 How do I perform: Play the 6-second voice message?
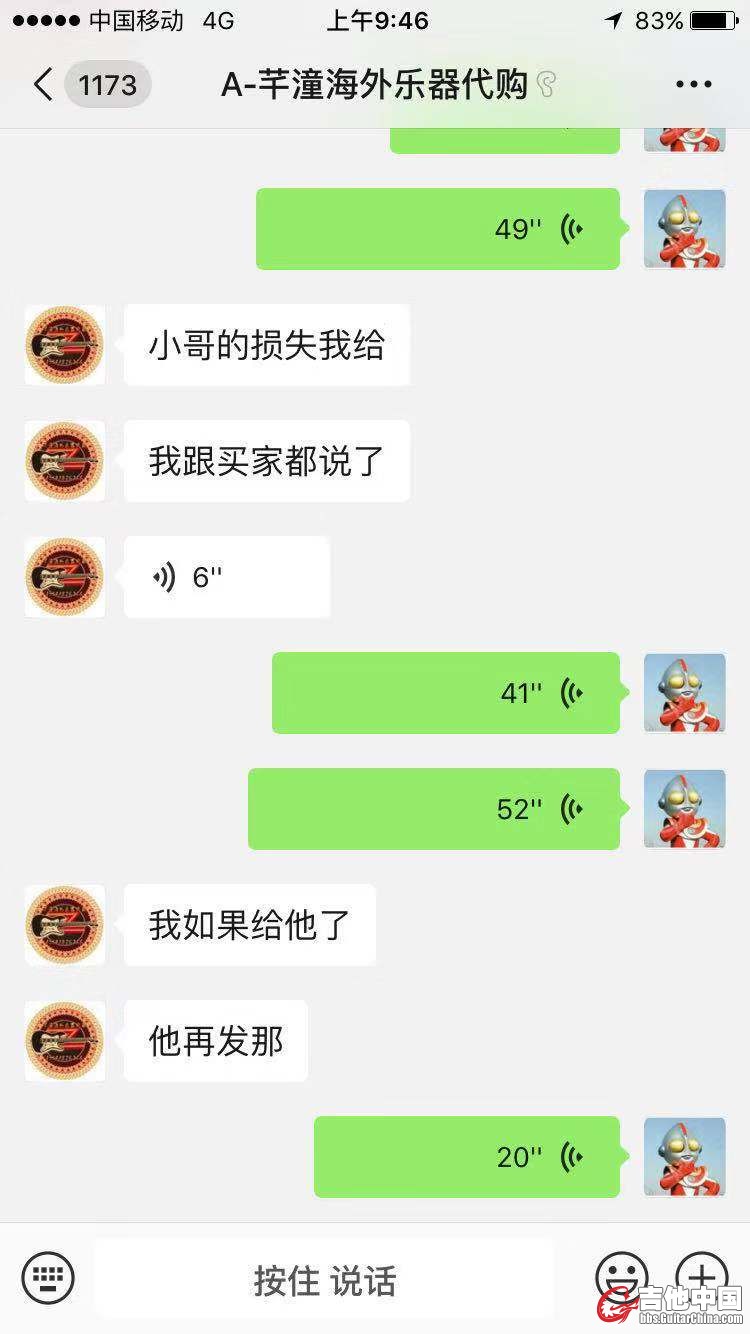click(226, 577)
